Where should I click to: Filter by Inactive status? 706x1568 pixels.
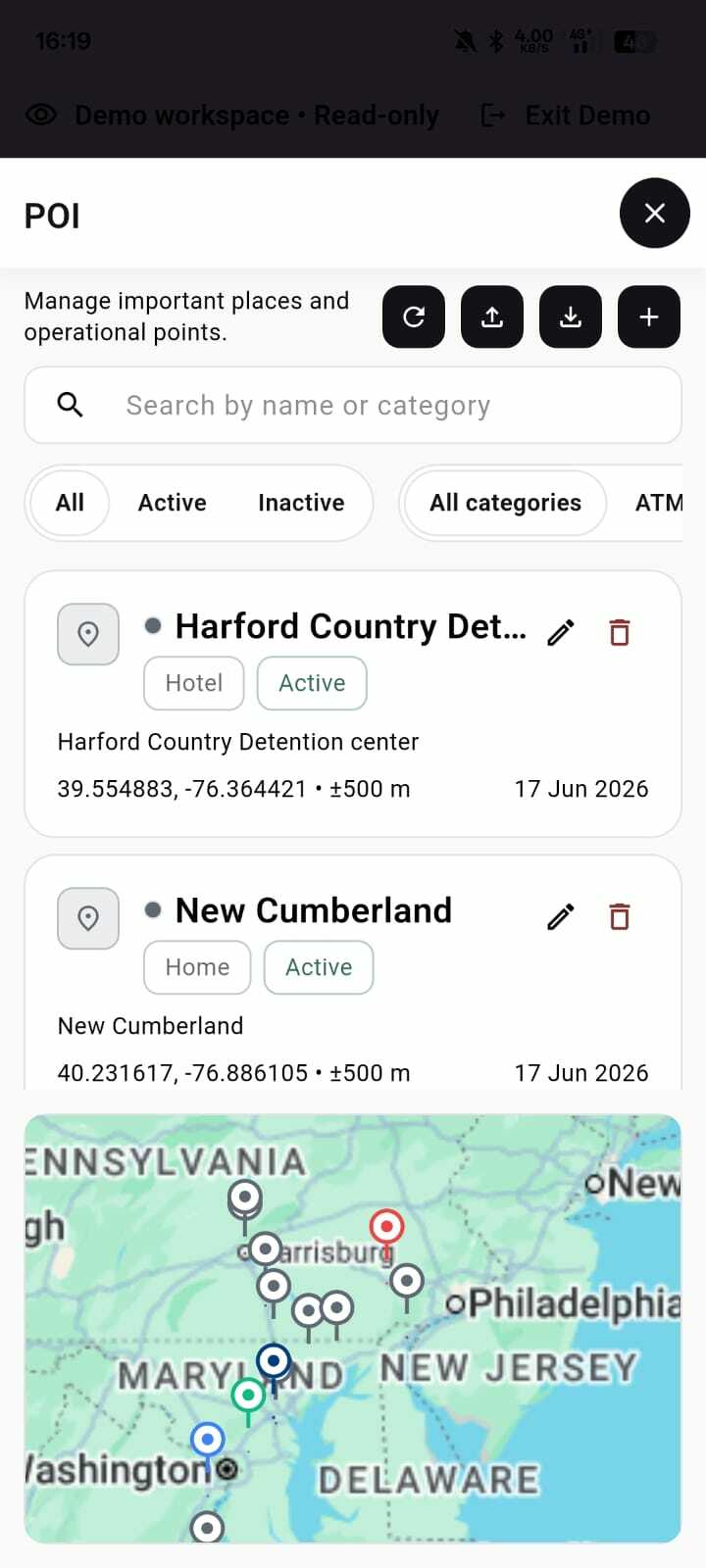(x=301, y=503)
